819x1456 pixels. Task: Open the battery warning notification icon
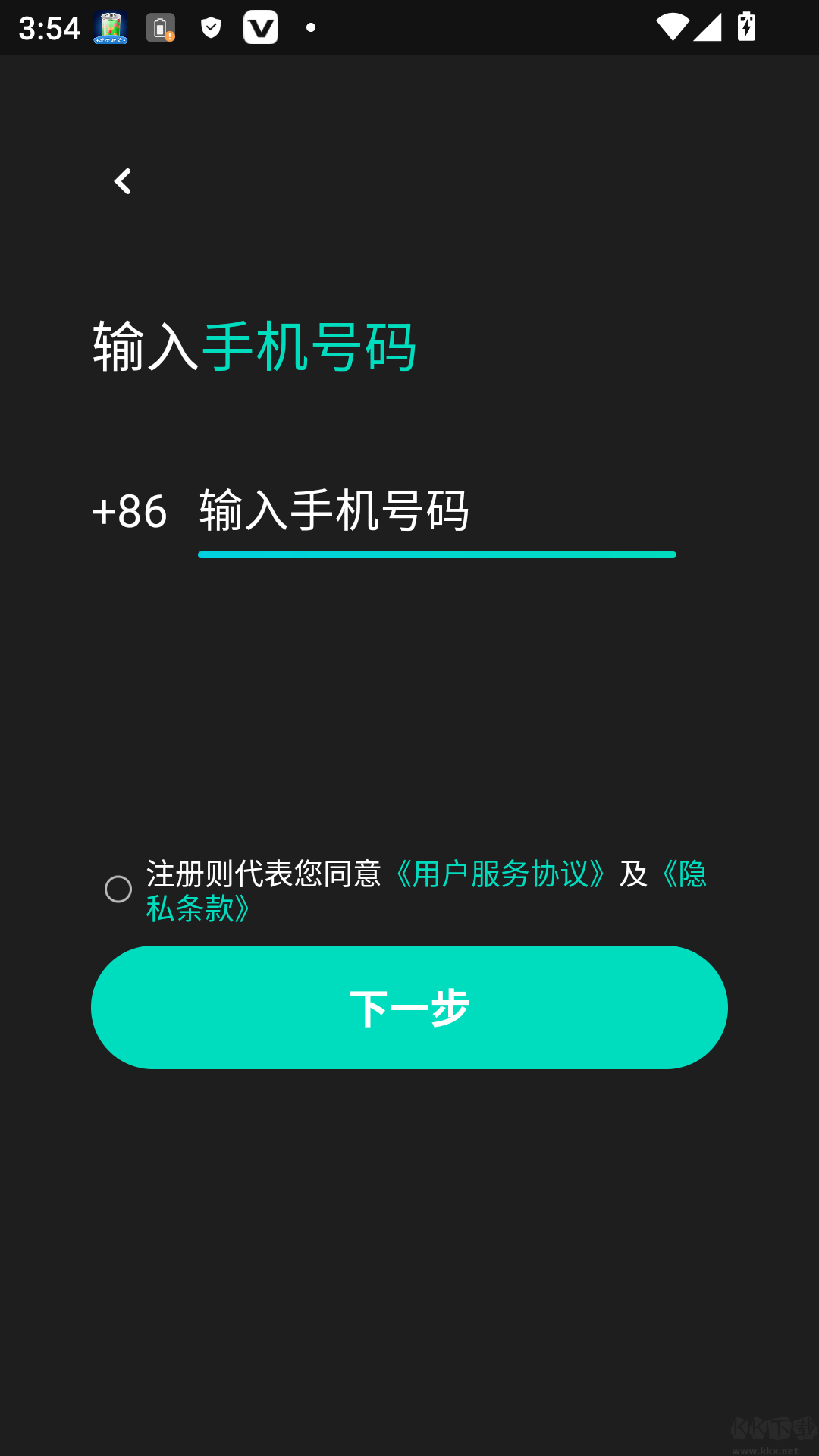(162, 29)
